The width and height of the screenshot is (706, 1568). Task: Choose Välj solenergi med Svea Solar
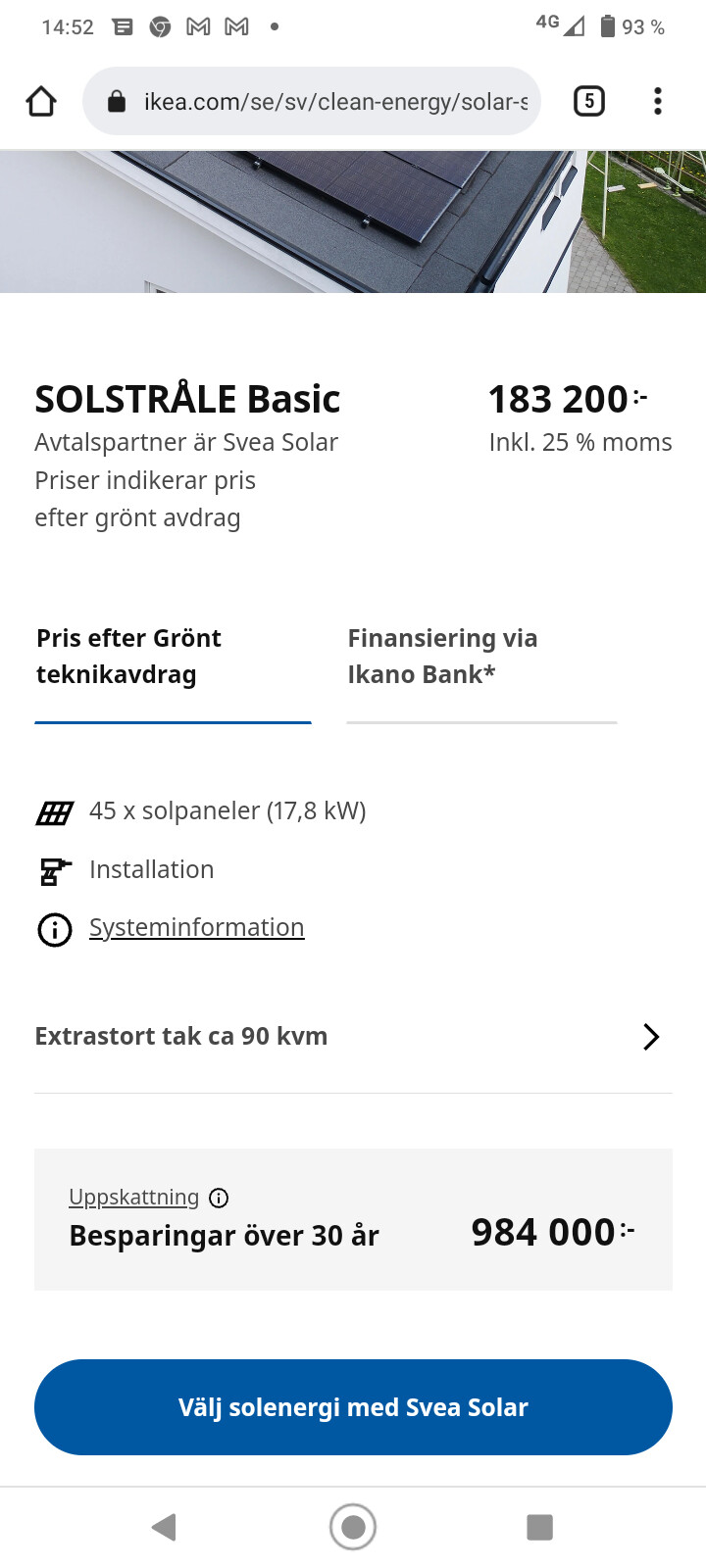[x=353, y=1407]
